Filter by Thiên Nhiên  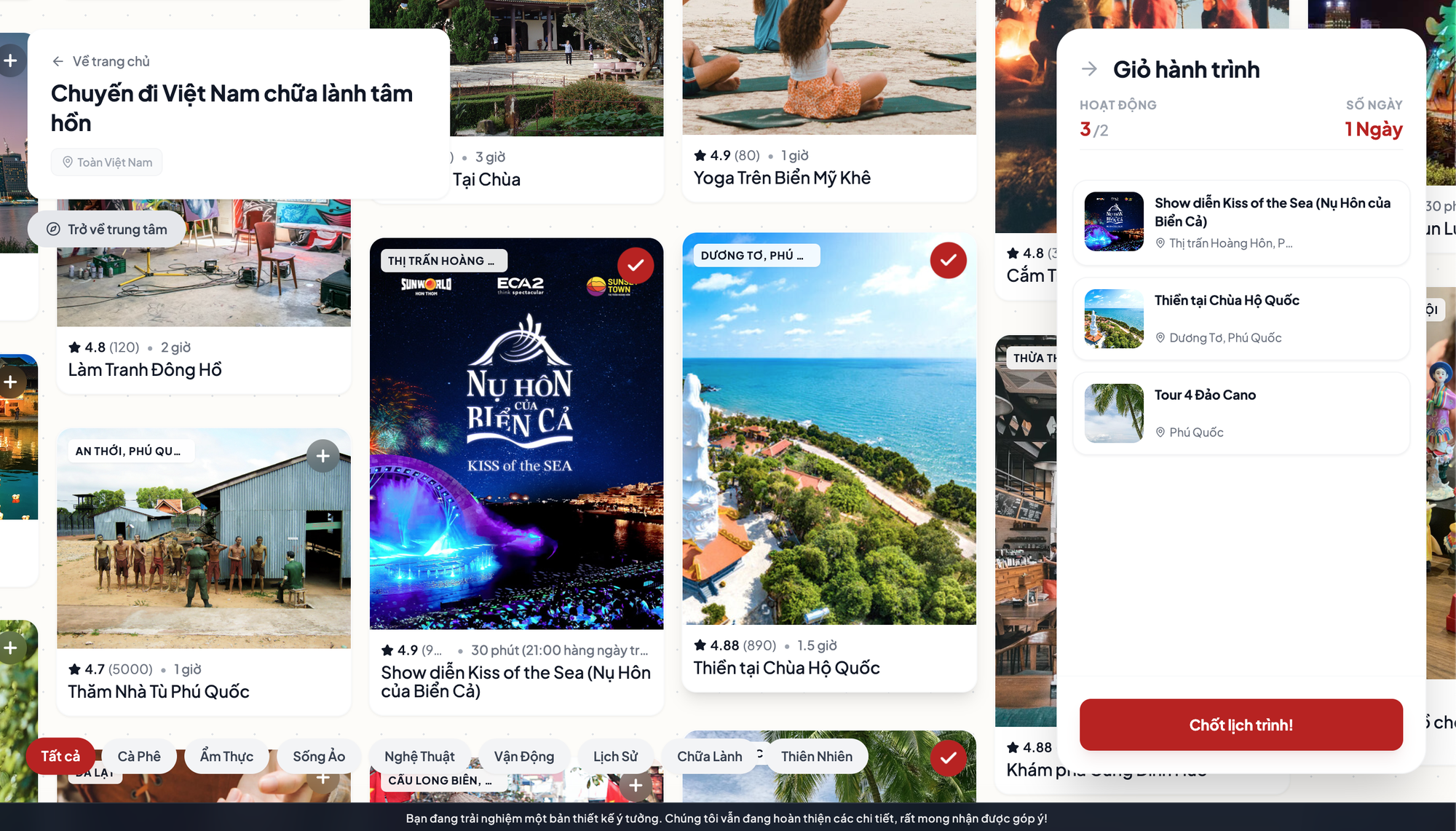(x=816, y=756)
